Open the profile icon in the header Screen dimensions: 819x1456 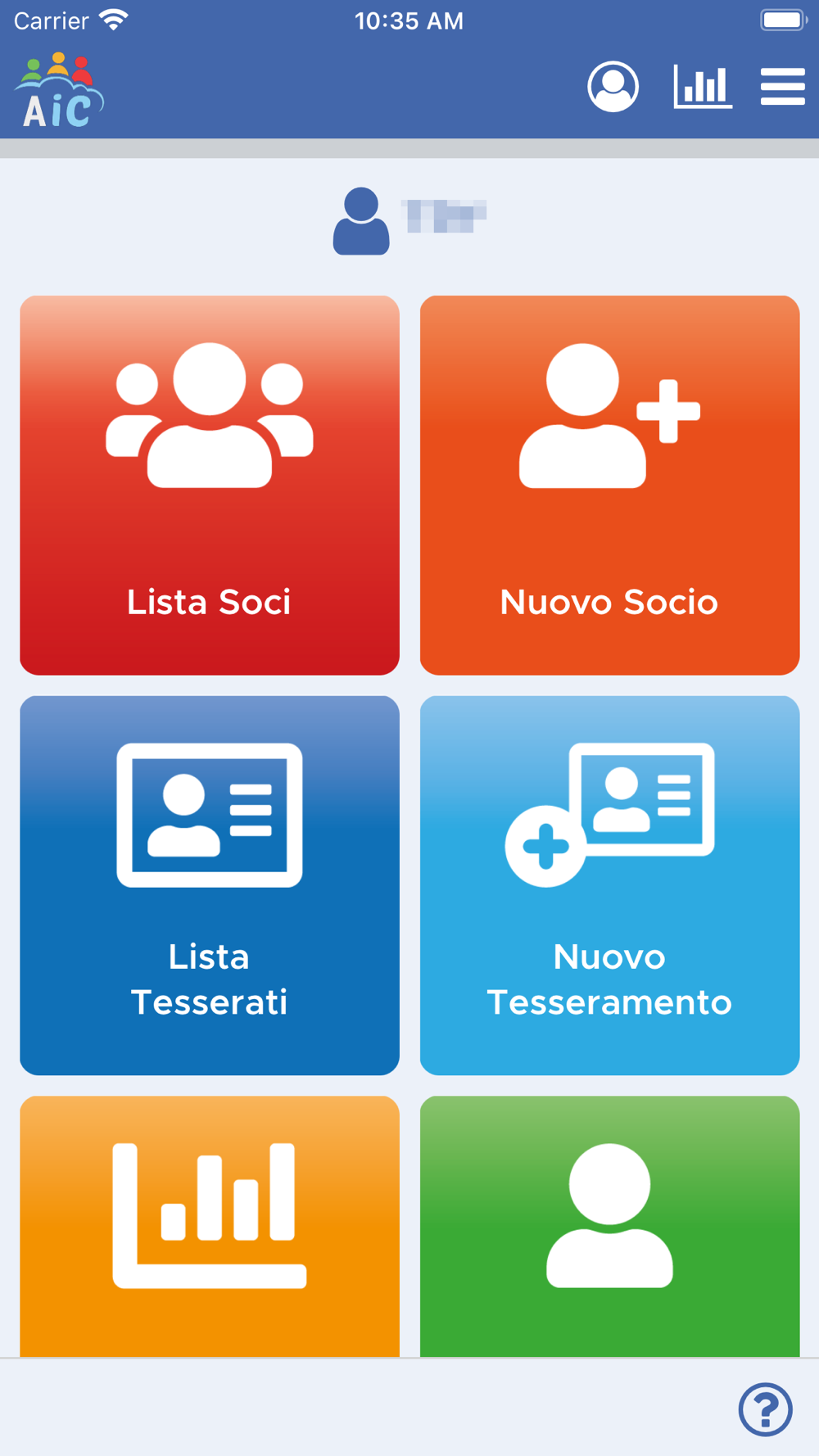coord(613,86)
